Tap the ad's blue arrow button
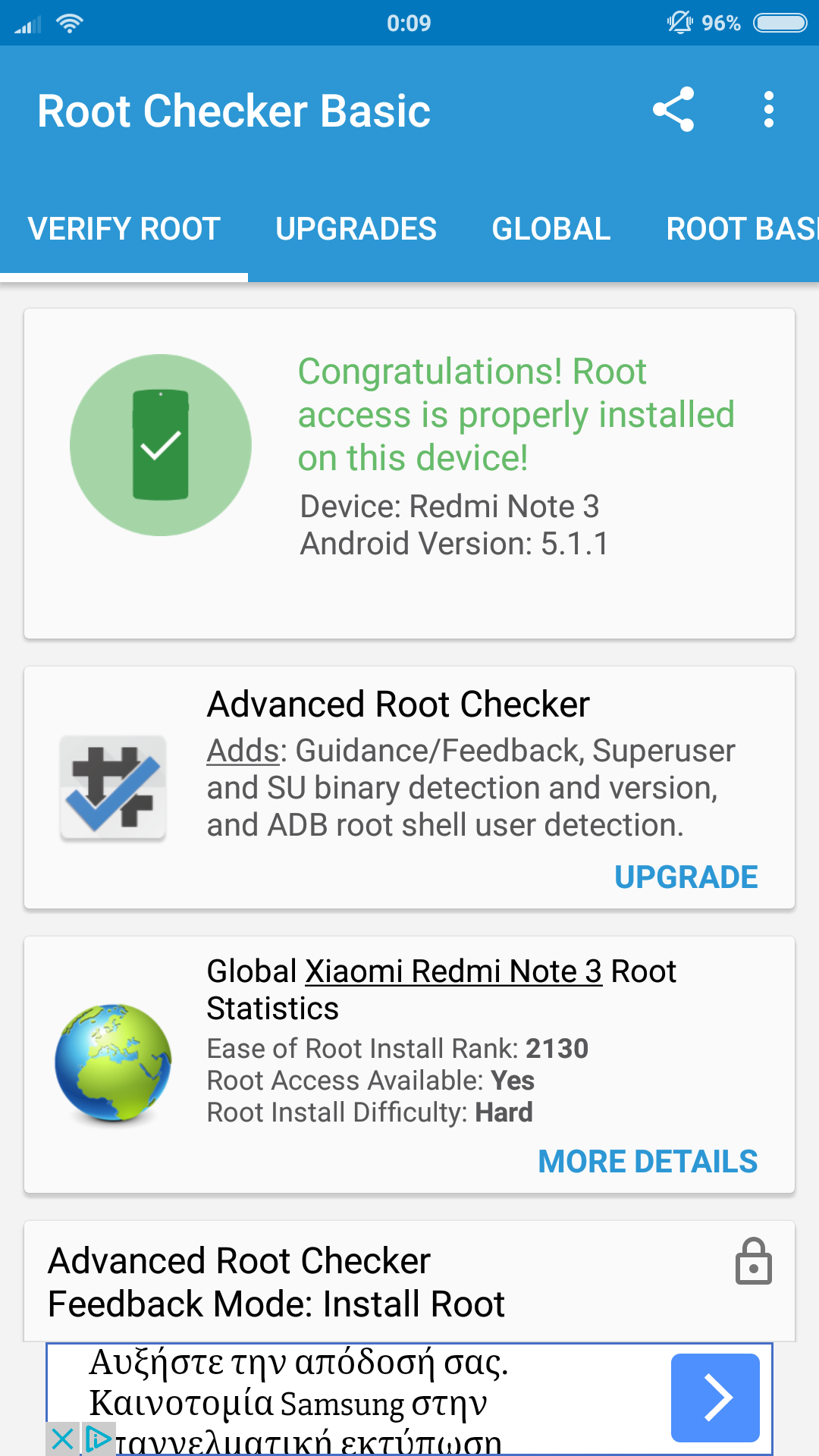Image resolution: width=819 pixels, height=1456 pixels. tap(715, 1398)
